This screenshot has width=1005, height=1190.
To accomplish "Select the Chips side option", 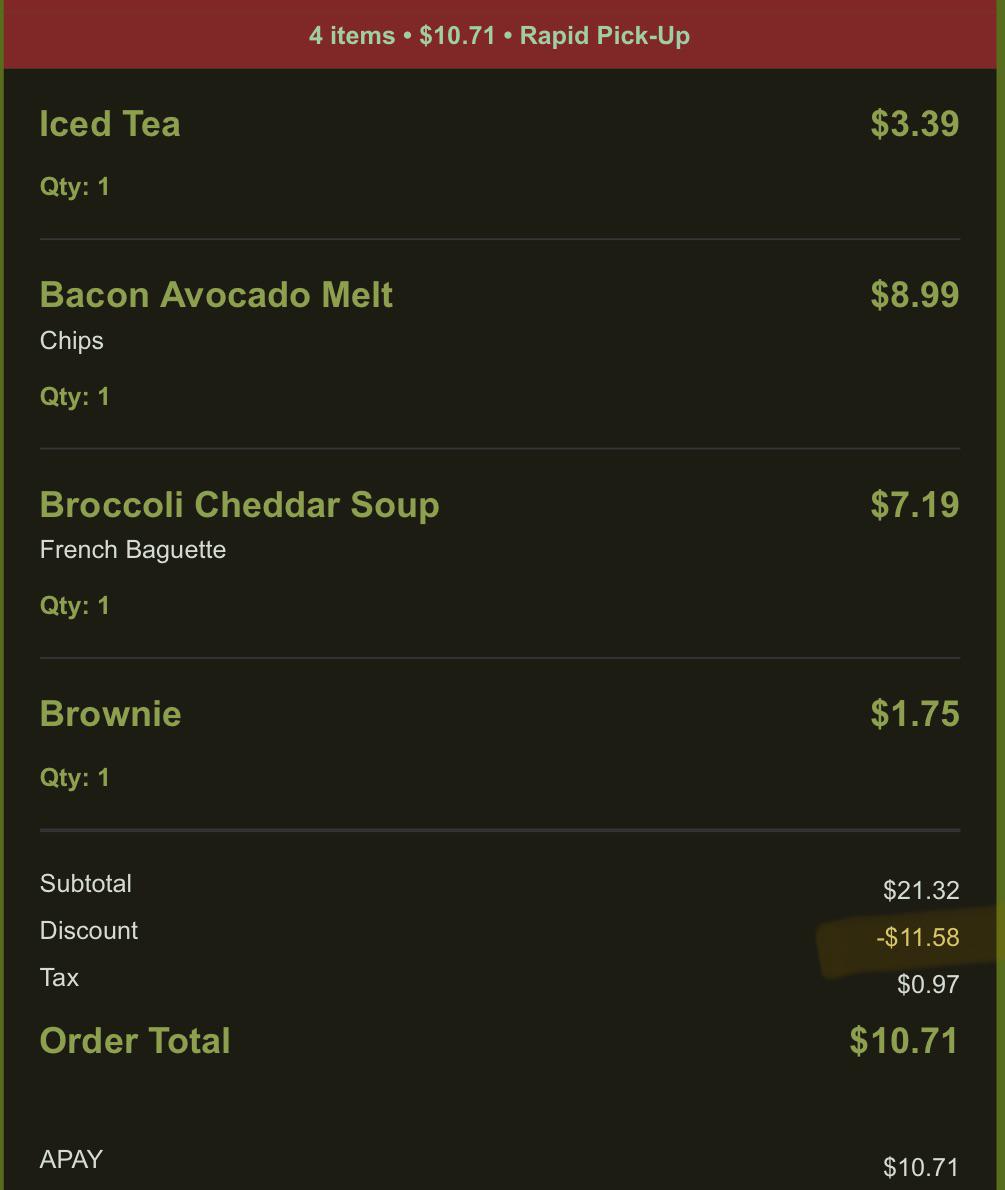I will click(70, 341).
